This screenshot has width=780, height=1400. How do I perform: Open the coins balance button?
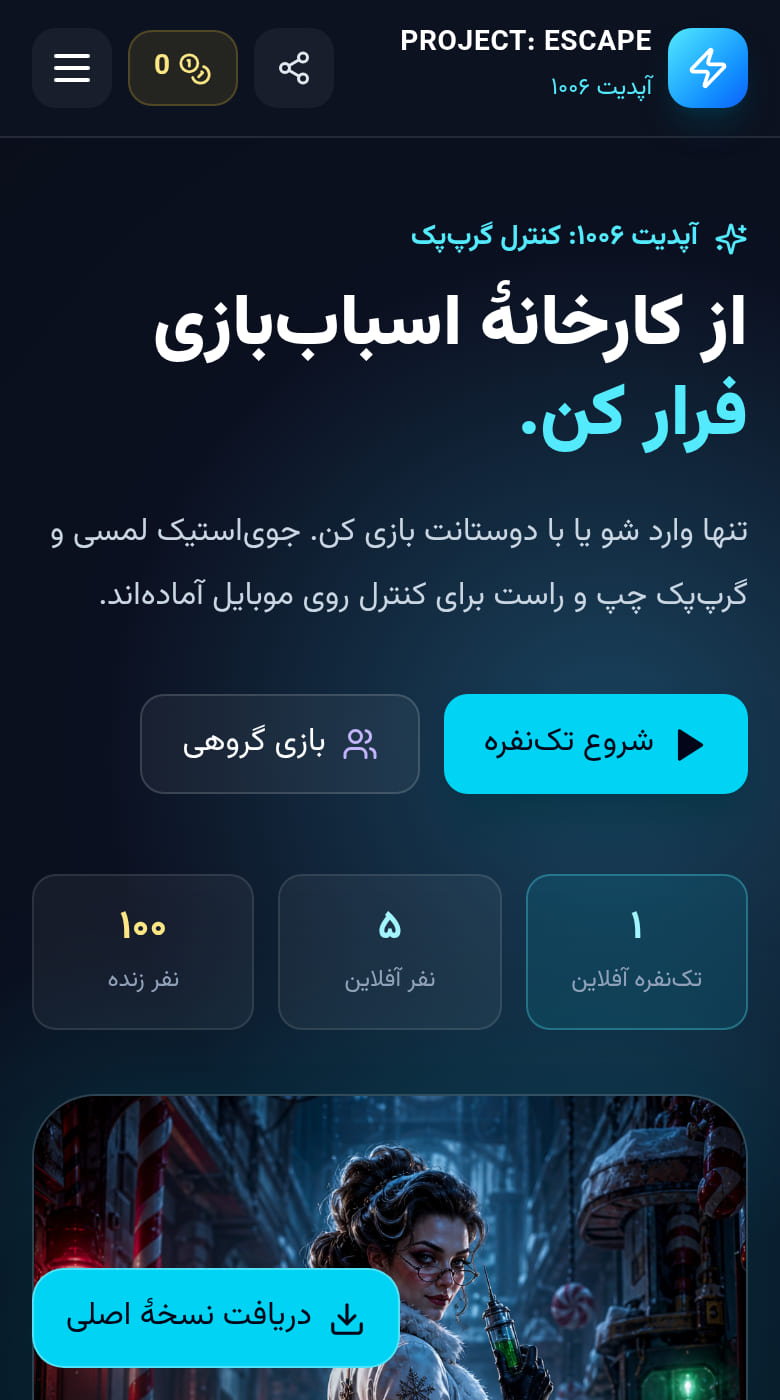pos(183,68)
